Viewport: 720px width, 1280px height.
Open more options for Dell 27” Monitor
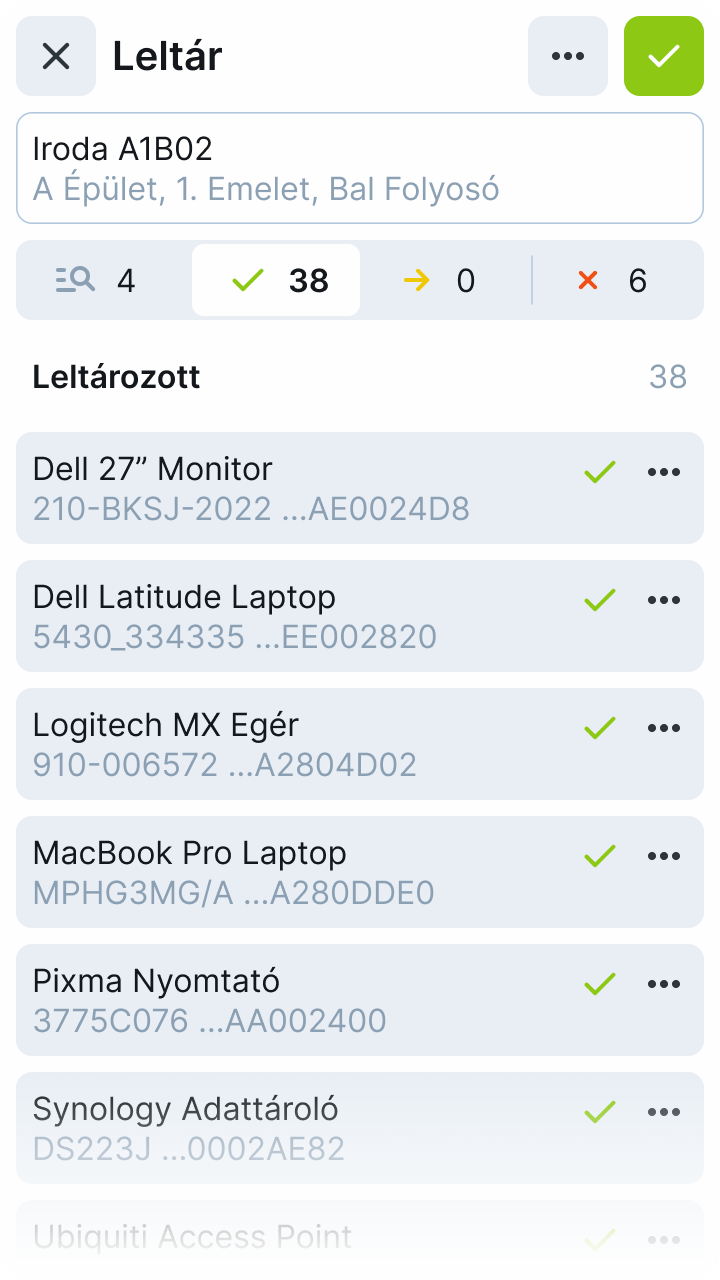coord(664,472)
